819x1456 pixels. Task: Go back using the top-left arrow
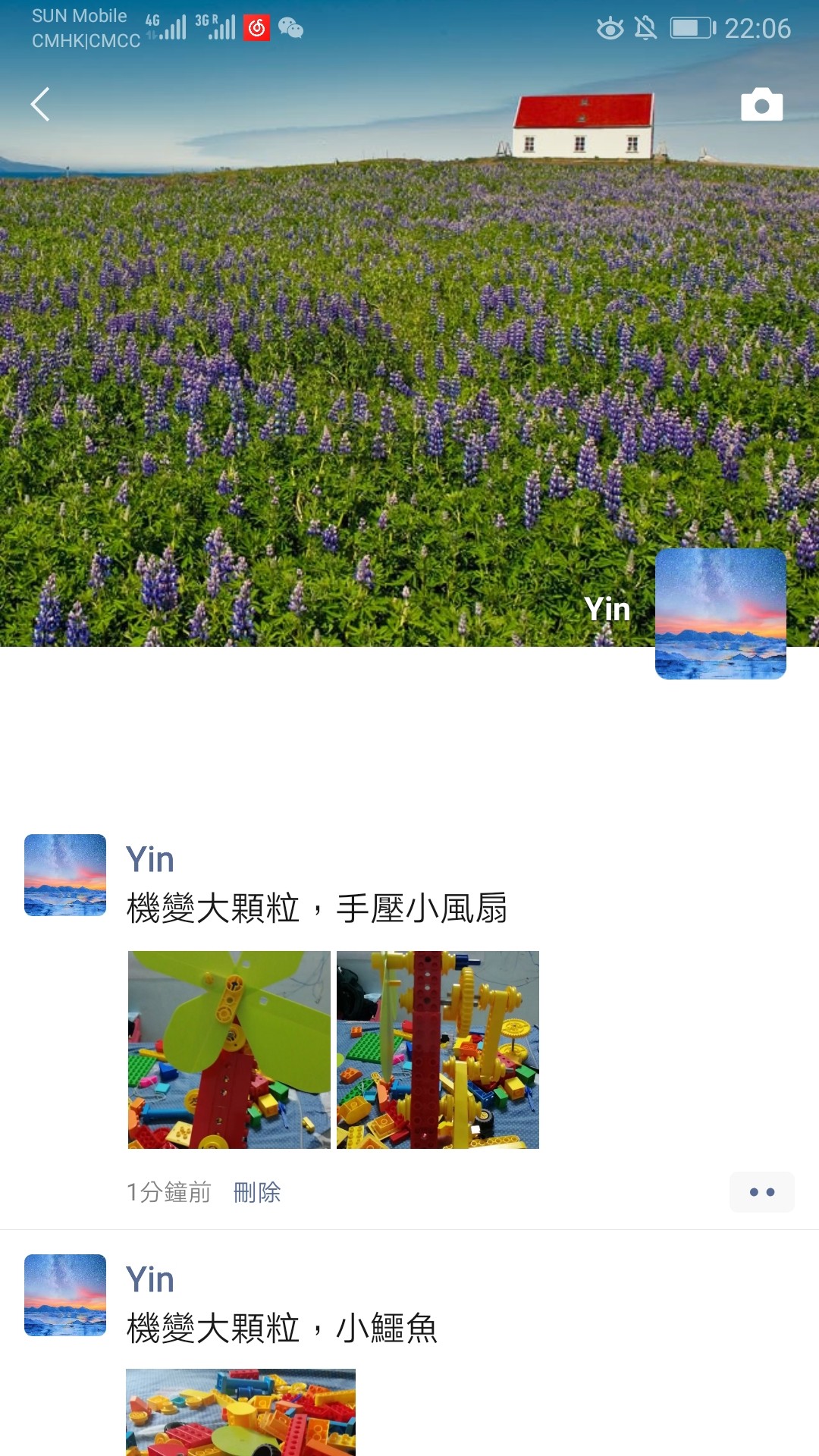(x=40, y=104)
